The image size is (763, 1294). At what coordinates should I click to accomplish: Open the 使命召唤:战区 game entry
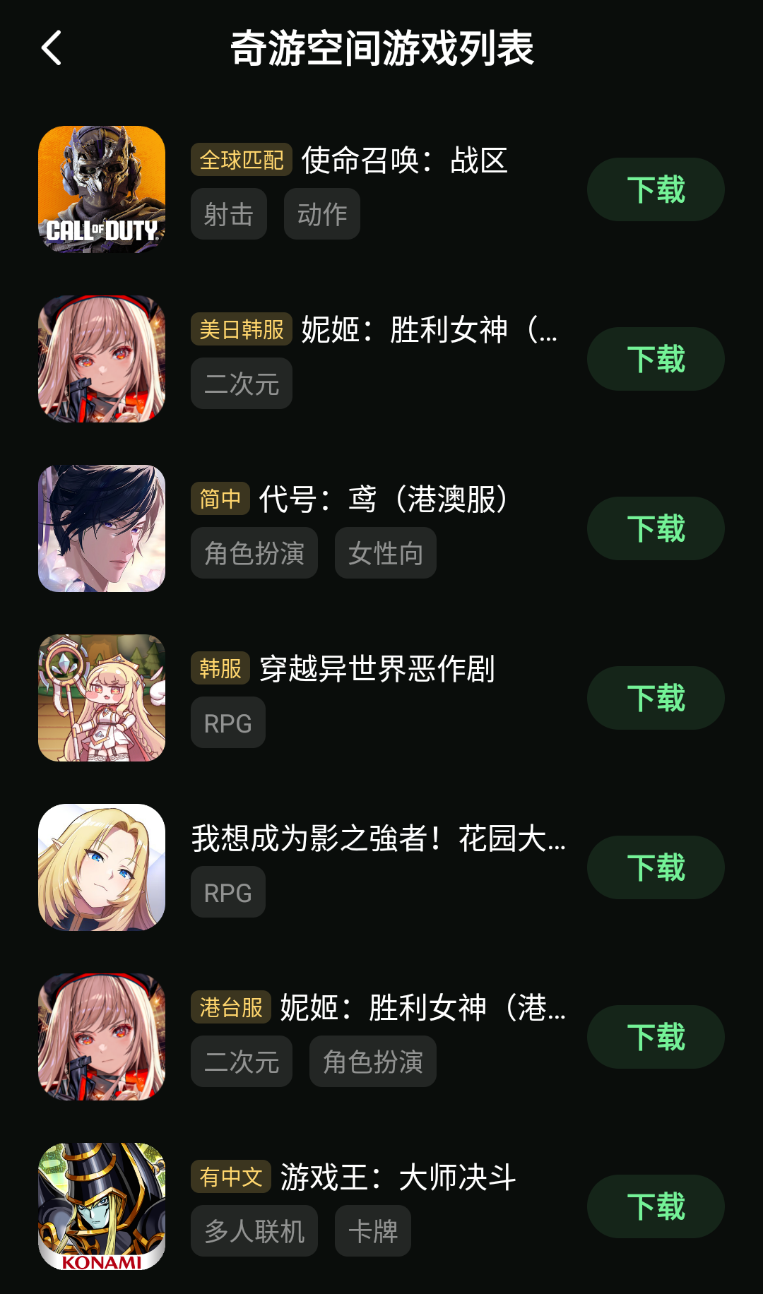click(x=404, y=160)
